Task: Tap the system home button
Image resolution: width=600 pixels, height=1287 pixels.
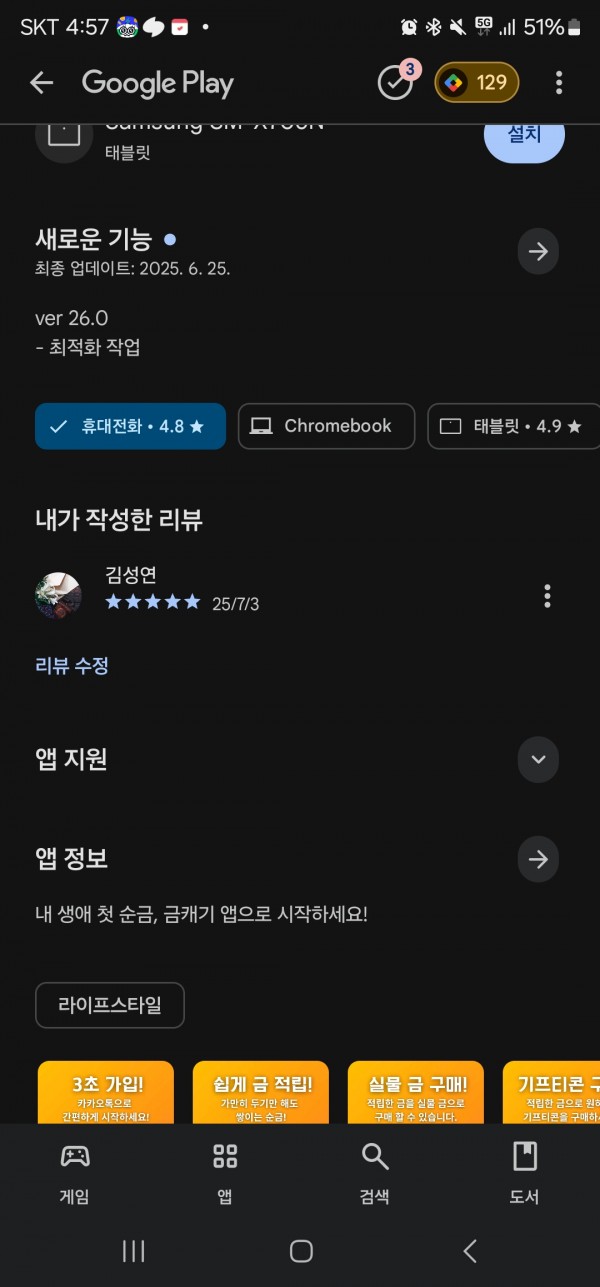Action: tap(301, 1250)
